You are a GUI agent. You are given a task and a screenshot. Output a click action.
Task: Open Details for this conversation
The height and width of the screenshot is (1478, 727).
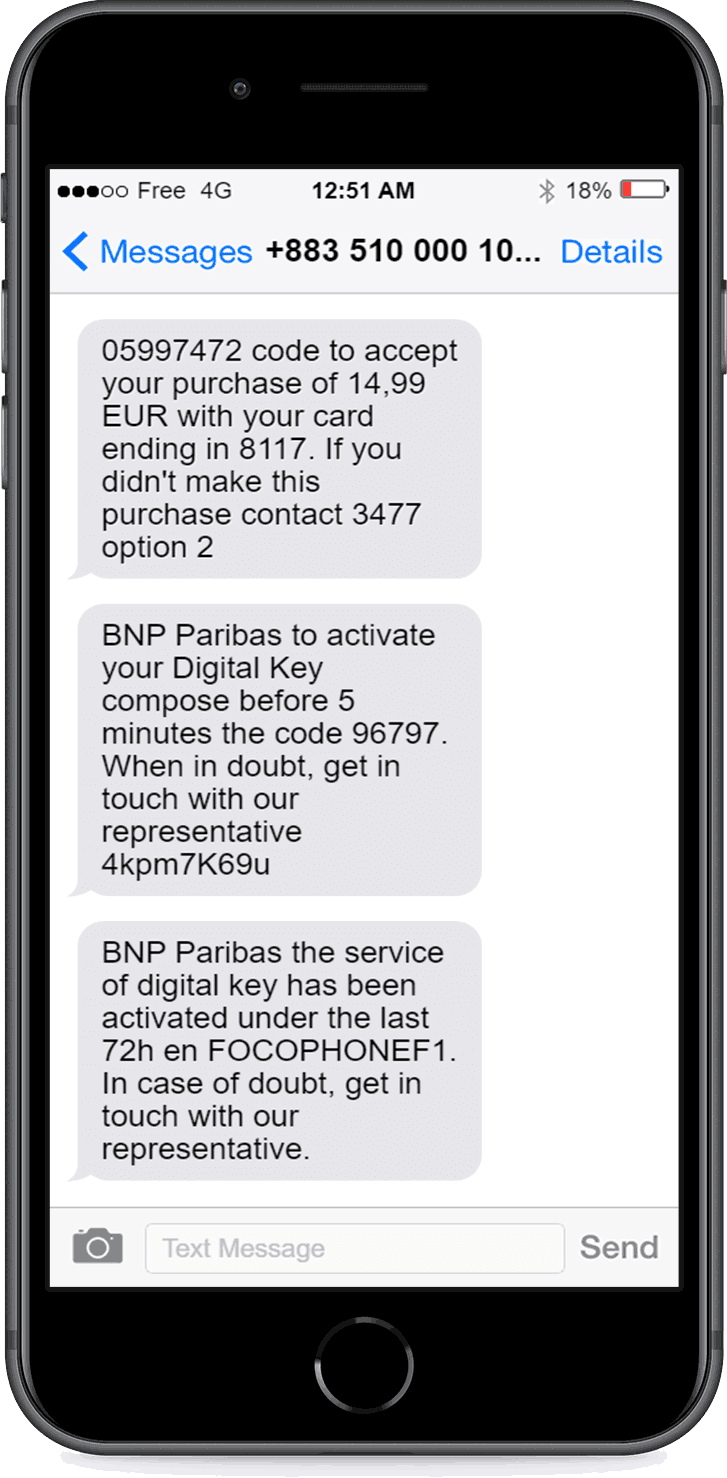pyautogui.click(x=611, y=252)
